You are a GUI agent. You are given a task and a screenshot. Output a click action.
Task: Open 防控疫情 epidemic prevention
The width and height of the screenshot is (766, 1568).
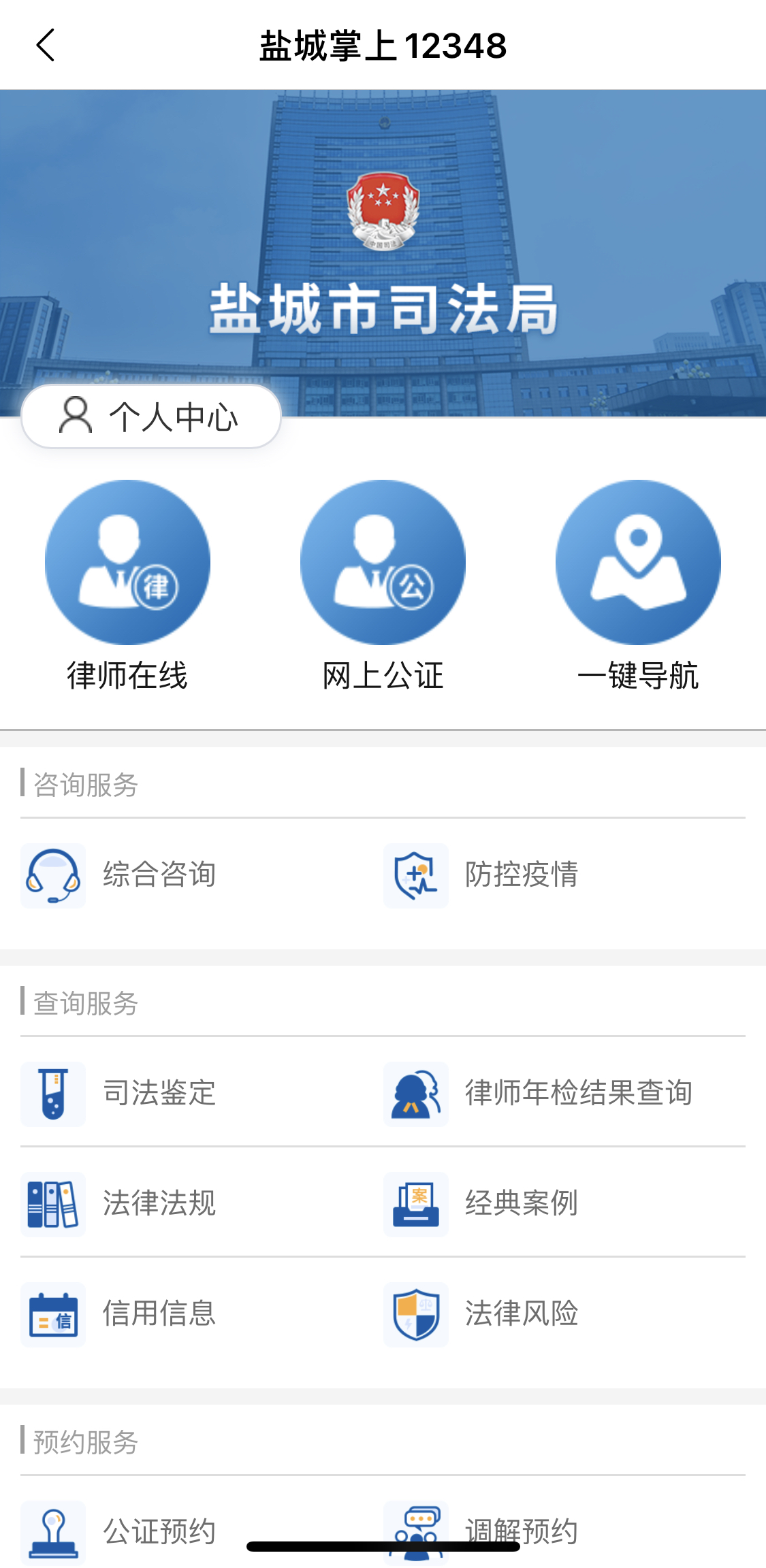coord(522,875)
